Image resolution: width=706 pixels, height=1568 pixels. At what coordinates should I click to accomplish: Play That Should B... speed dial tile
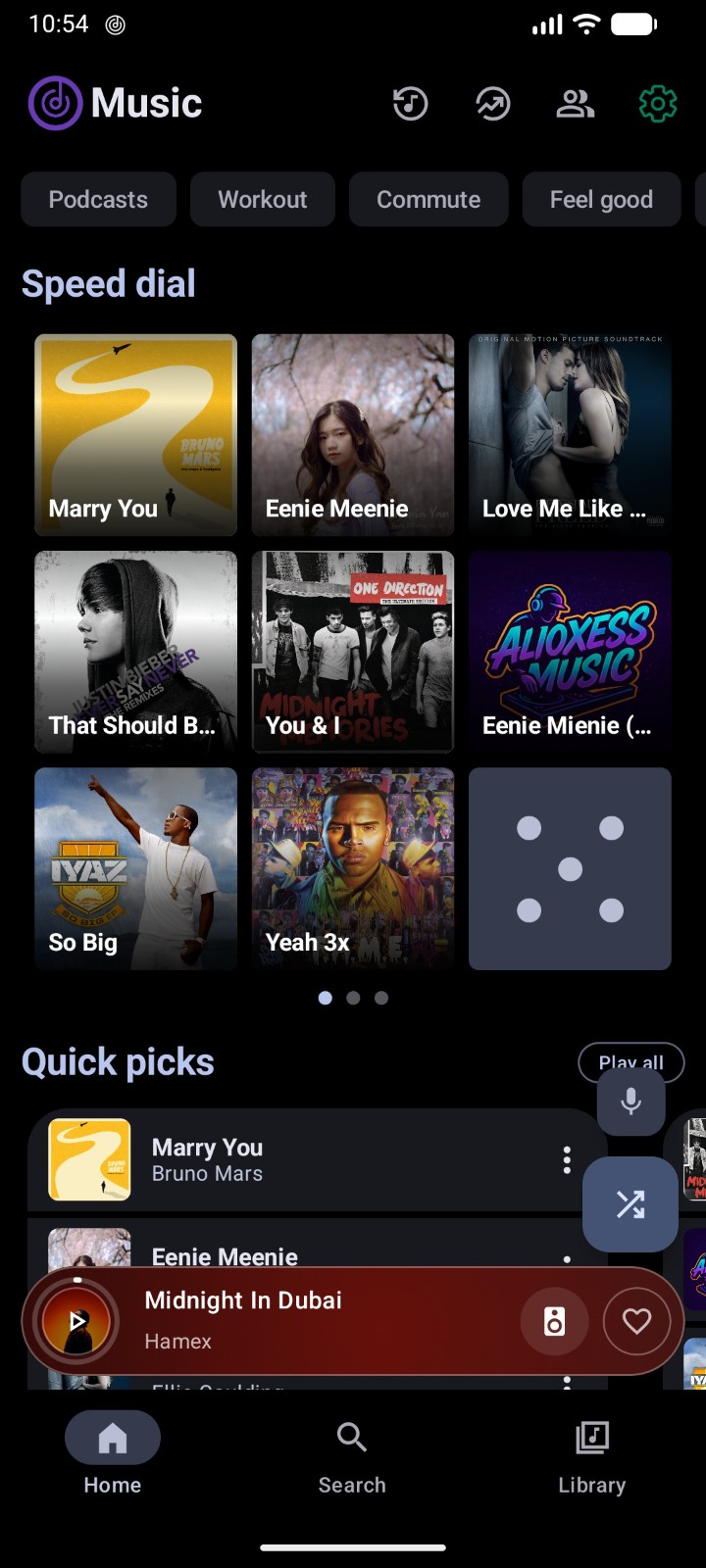tap(135, 652)
